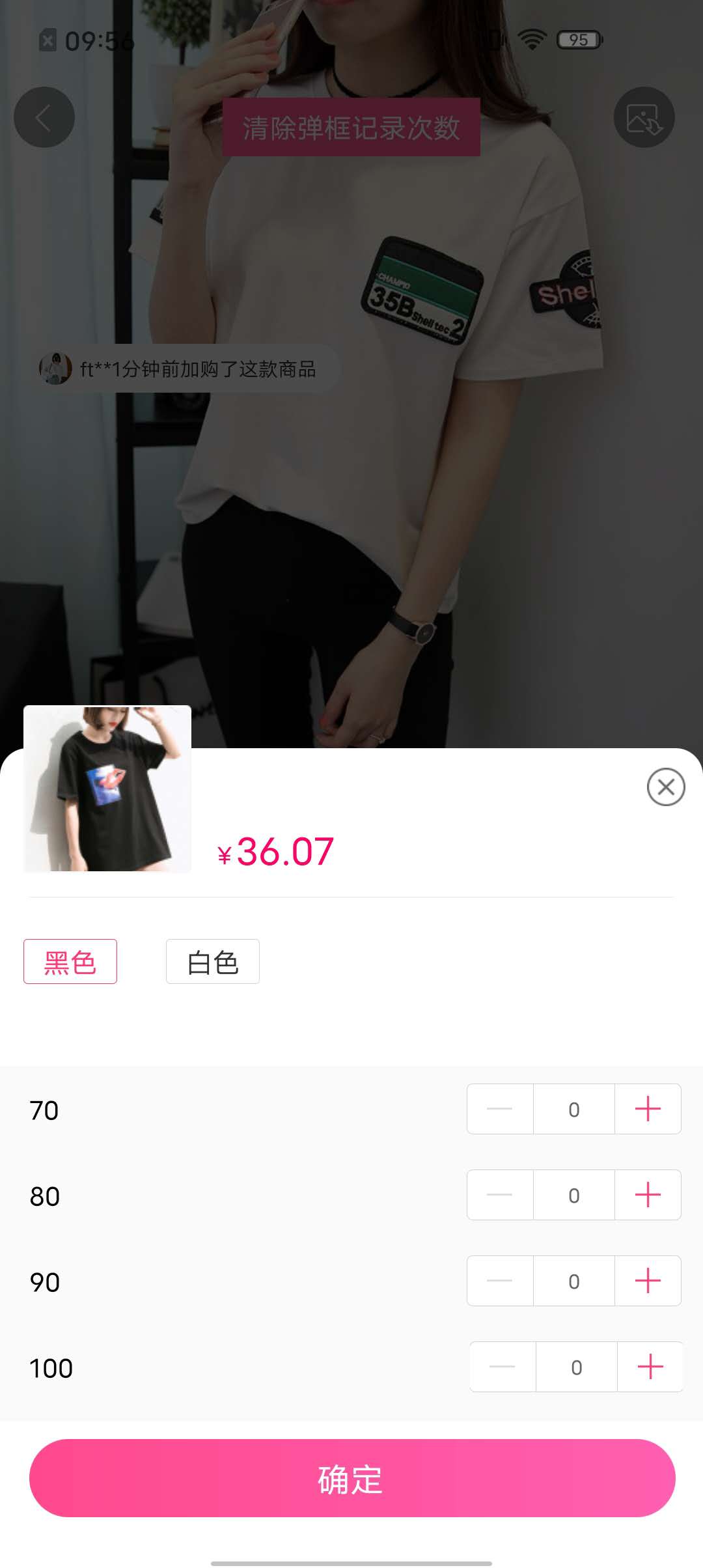This screenshot has height=1568, width=703.
Task: Confirm selection with the 确定 button
Action: click(352, 1478)
